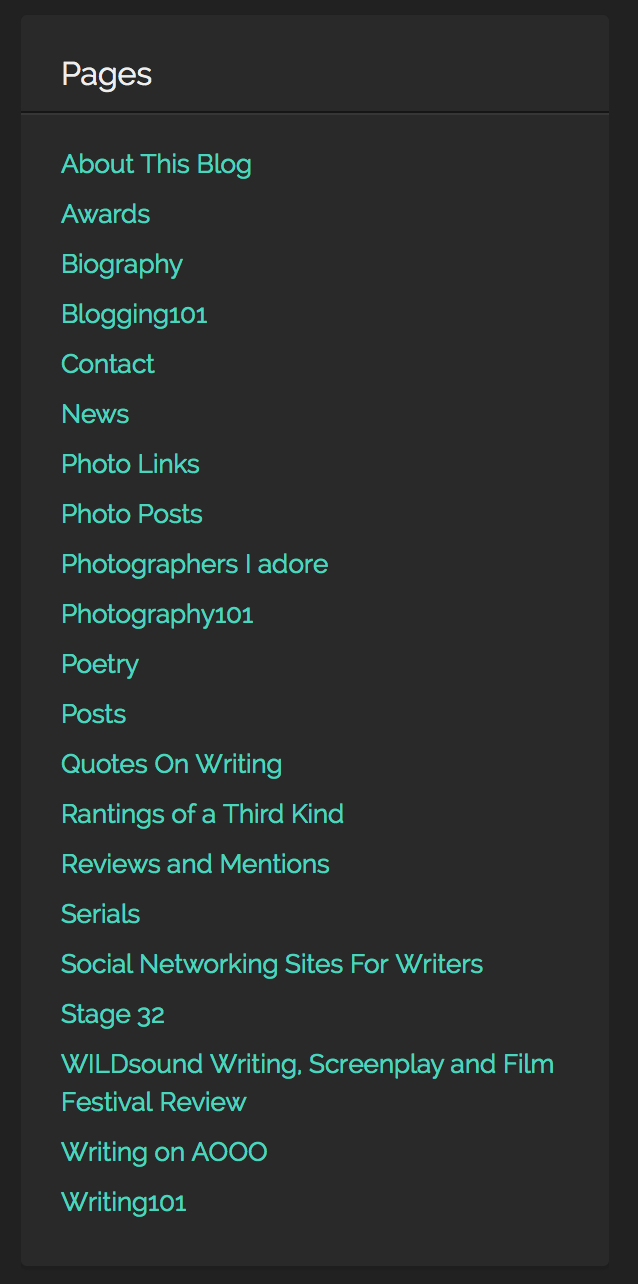The image size is (638, 1284).
Task: Visit the Writing101 page
Action: (124, 1202)
